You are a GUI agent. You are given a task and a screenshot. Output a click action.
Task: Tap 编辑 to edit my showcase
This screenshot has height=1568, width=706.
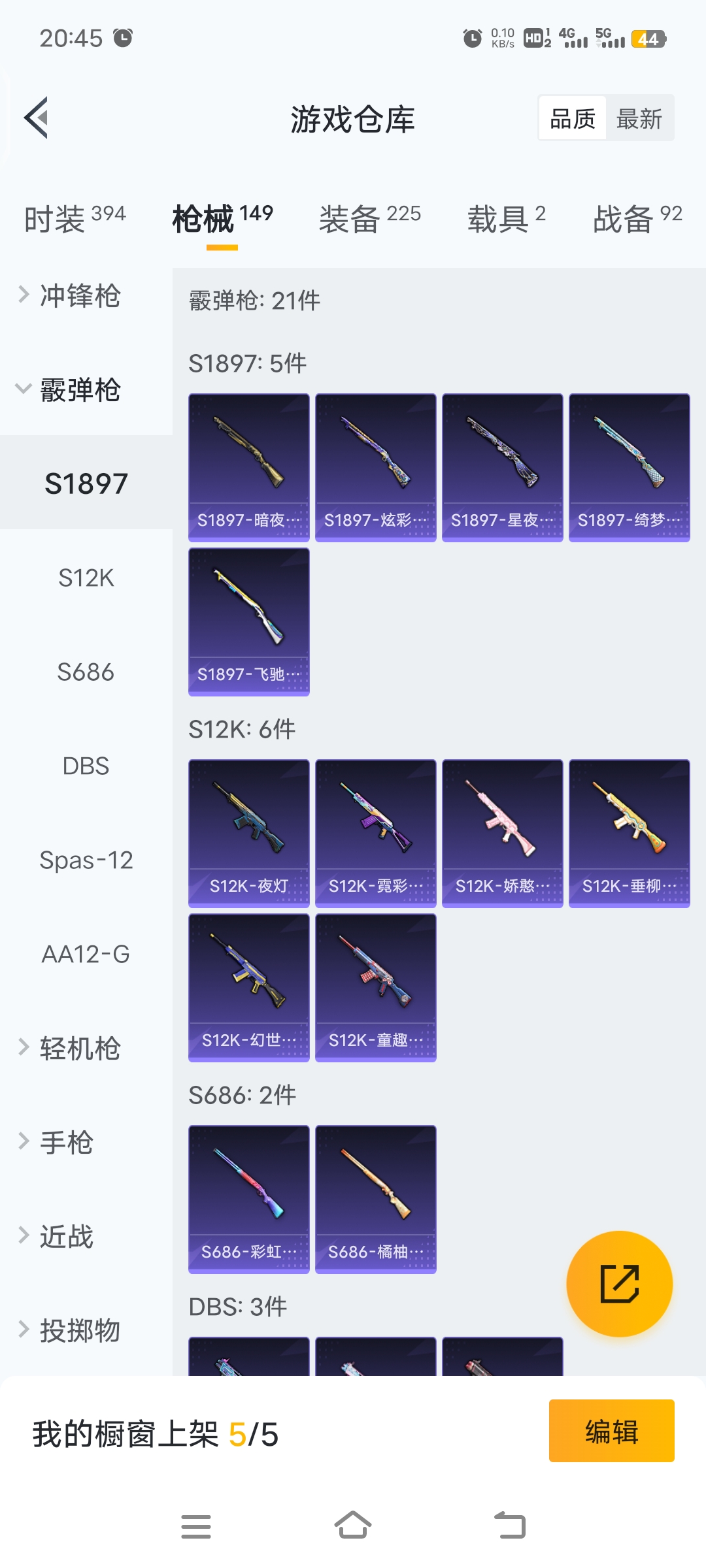click(611, 1431)
